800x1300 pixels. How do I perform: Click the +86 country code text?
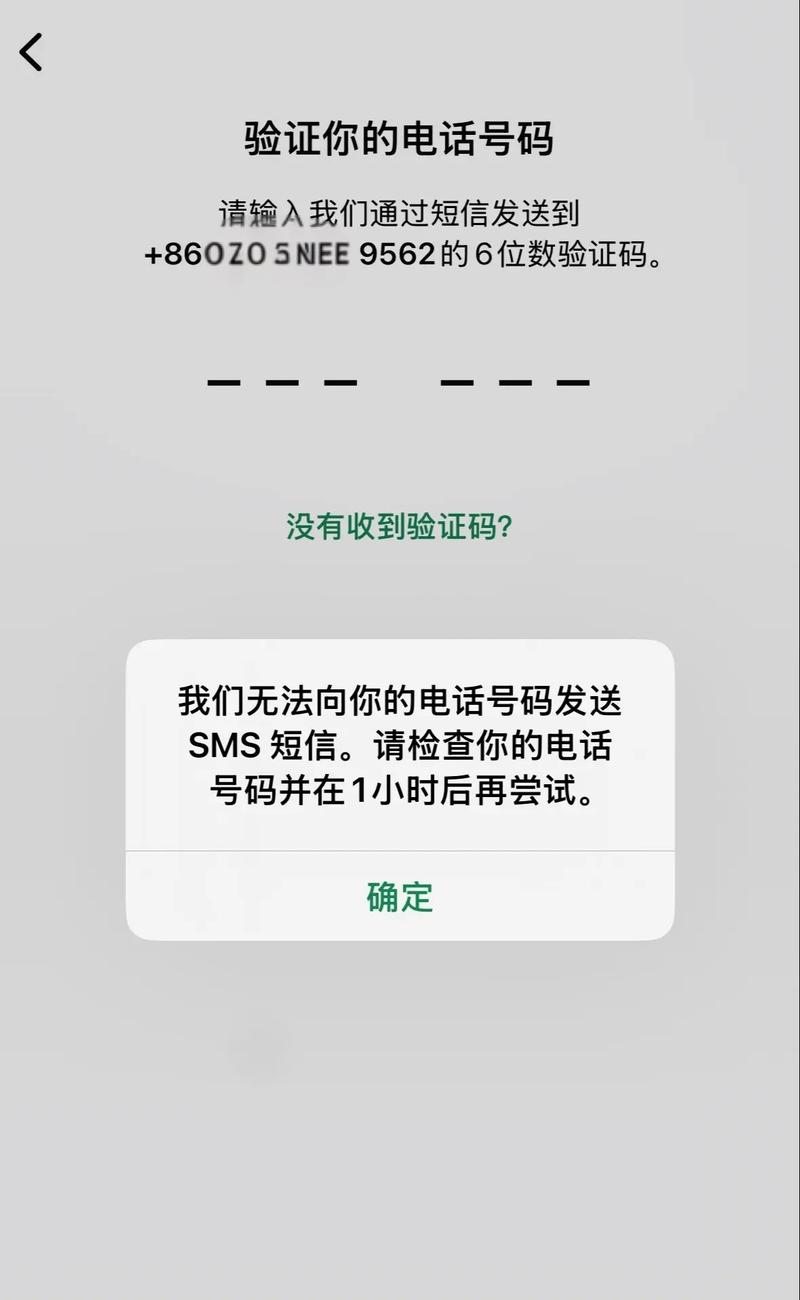(175, 256)
